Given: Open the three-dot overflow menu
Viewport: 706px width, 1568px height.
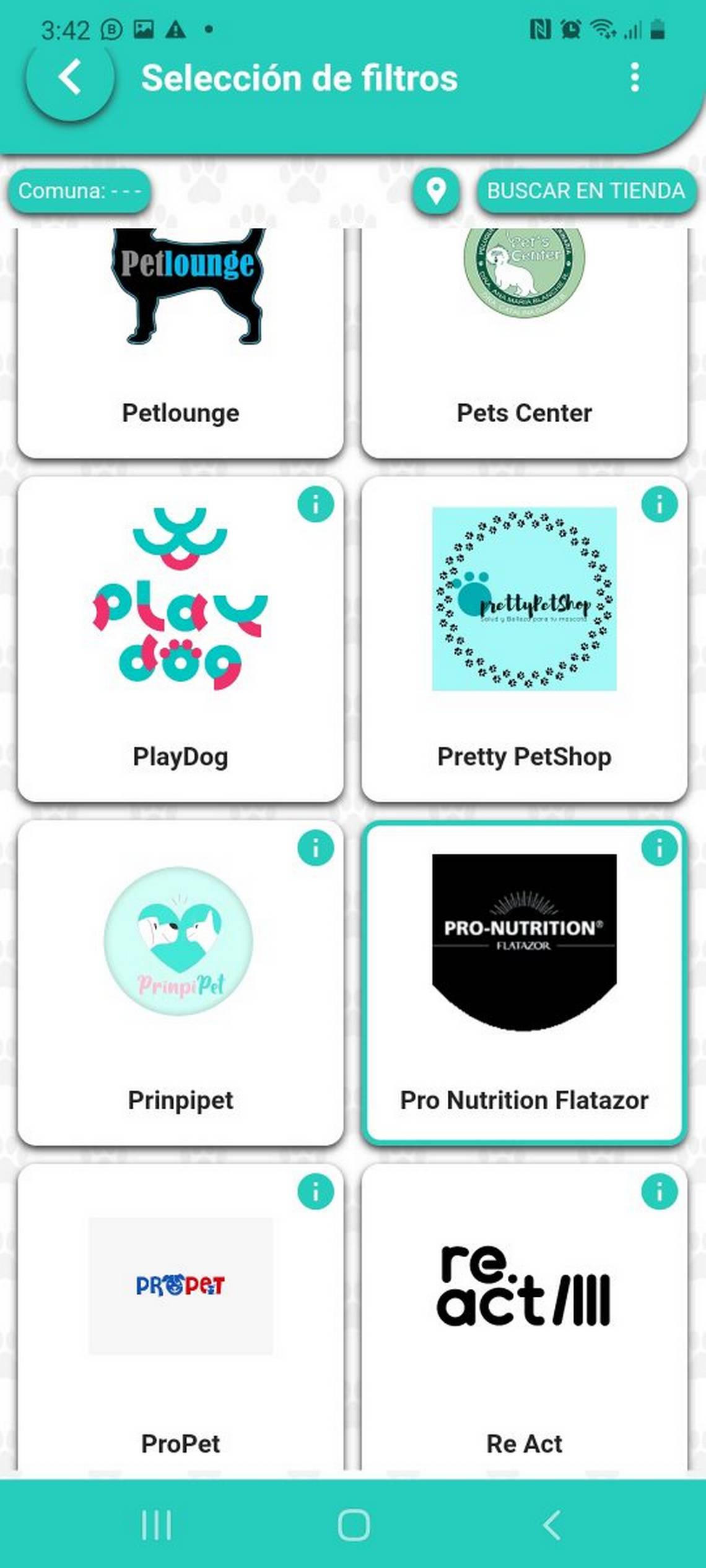Looking at the screenshot, I should point(634,77).
